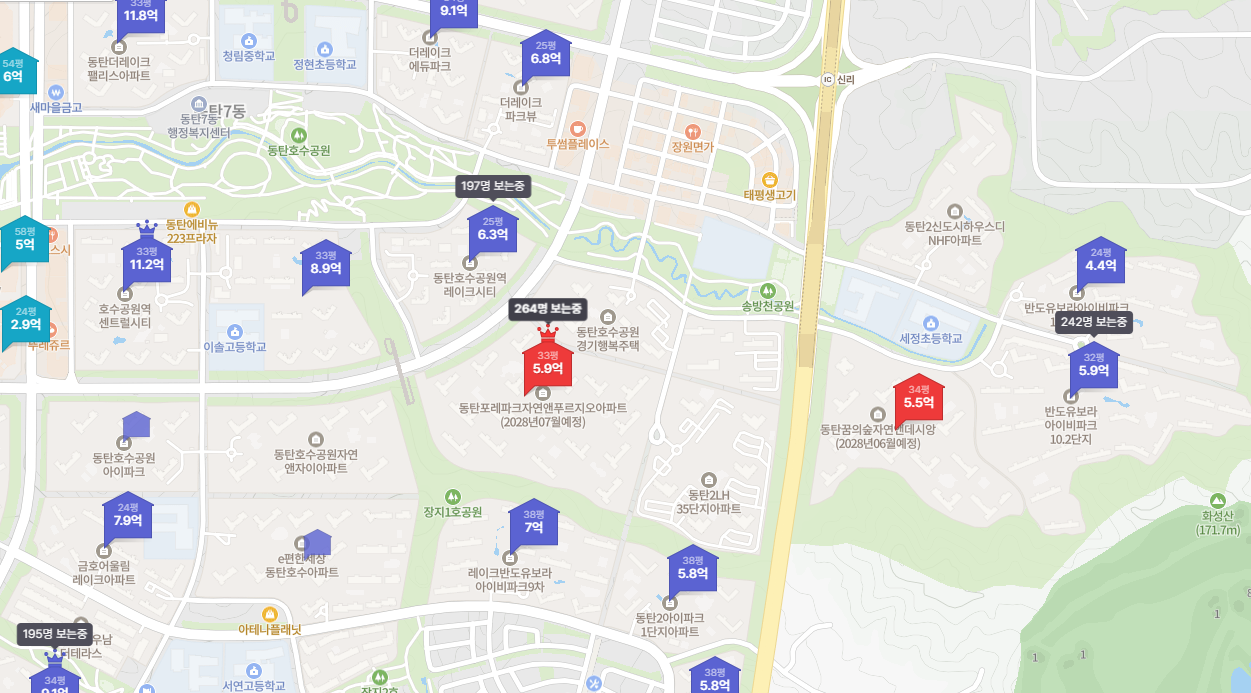Open the 11.2억 marker for 호수공원역 센트럴시티
The height and width of the screenshot is (693, 1251).
click(x=147, y=259)
